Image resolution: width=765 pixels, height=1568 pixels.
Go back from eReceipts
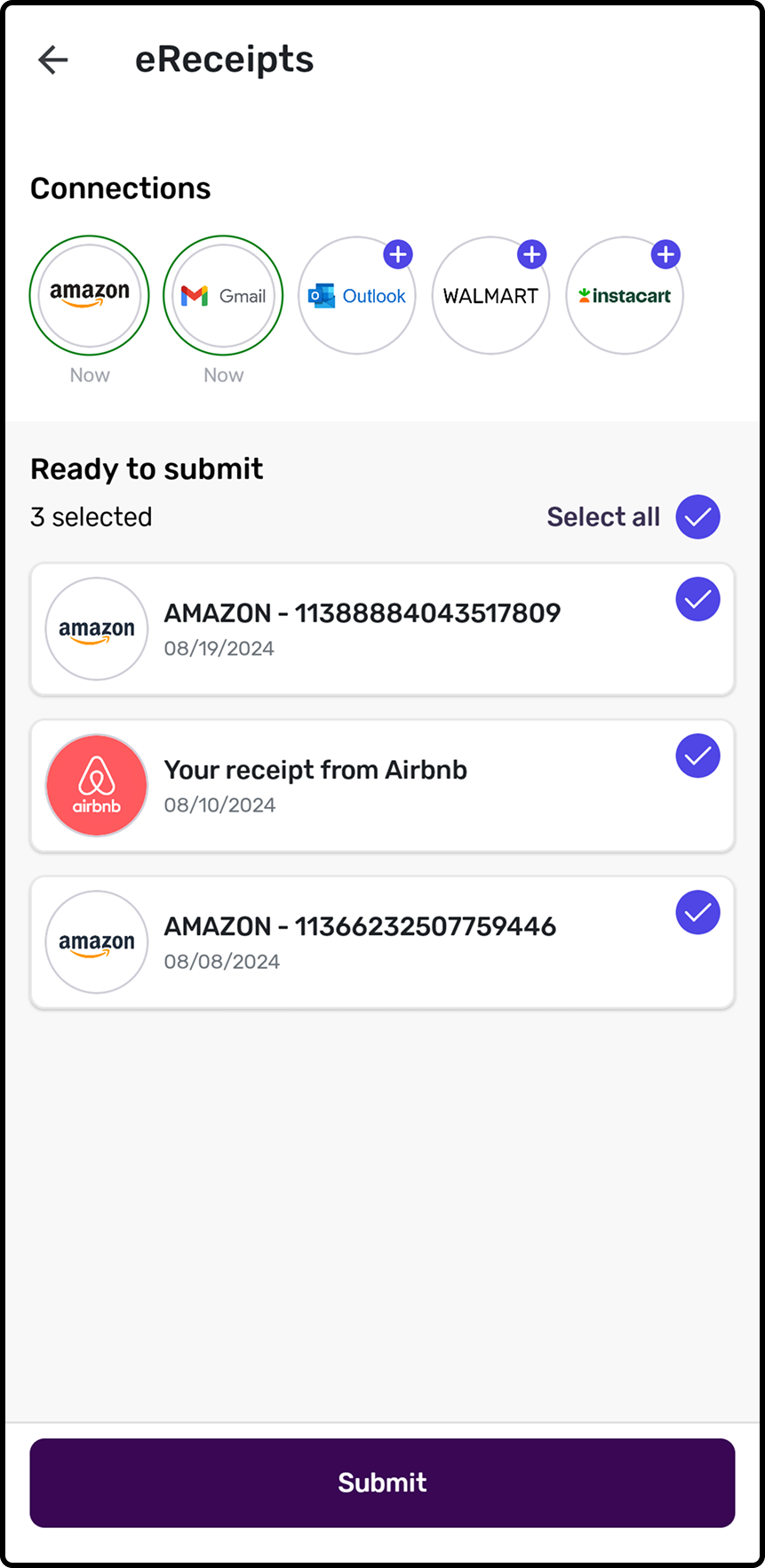point(53,60)
